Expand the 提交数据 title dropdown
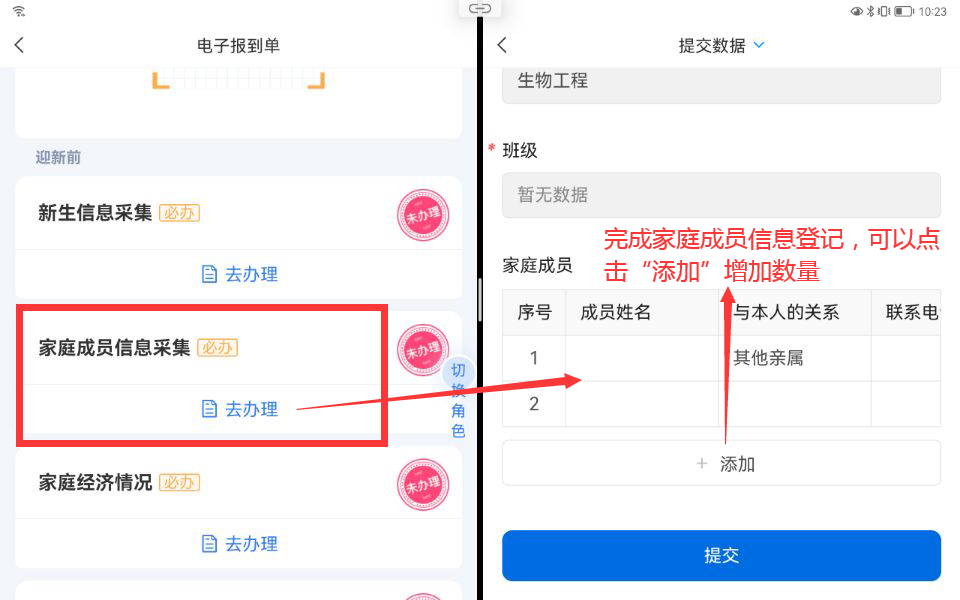Image resolution: width=960 pixels, height=600 pixels. tap(758, 45)
